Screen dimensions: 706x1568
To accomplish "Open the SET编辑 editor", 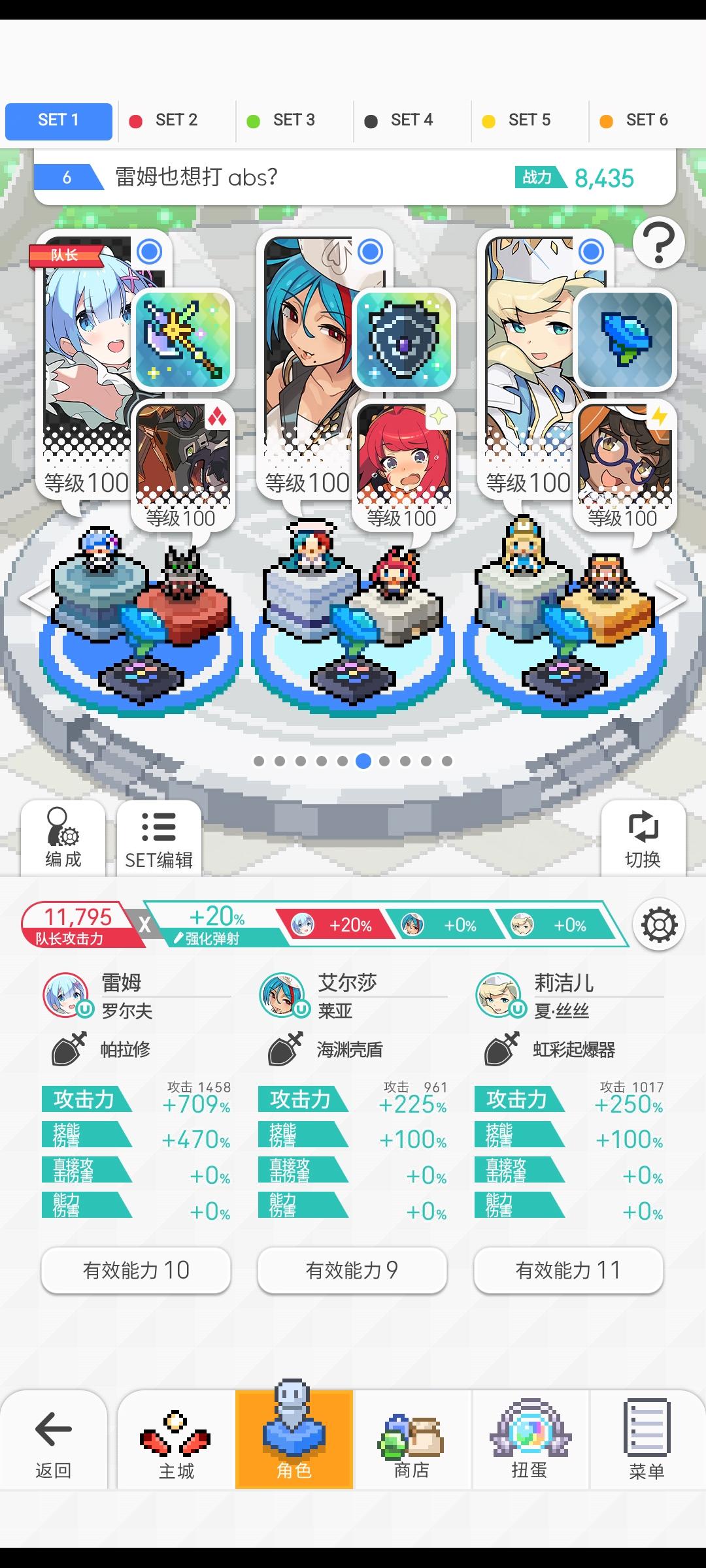I will pos(159,838).
